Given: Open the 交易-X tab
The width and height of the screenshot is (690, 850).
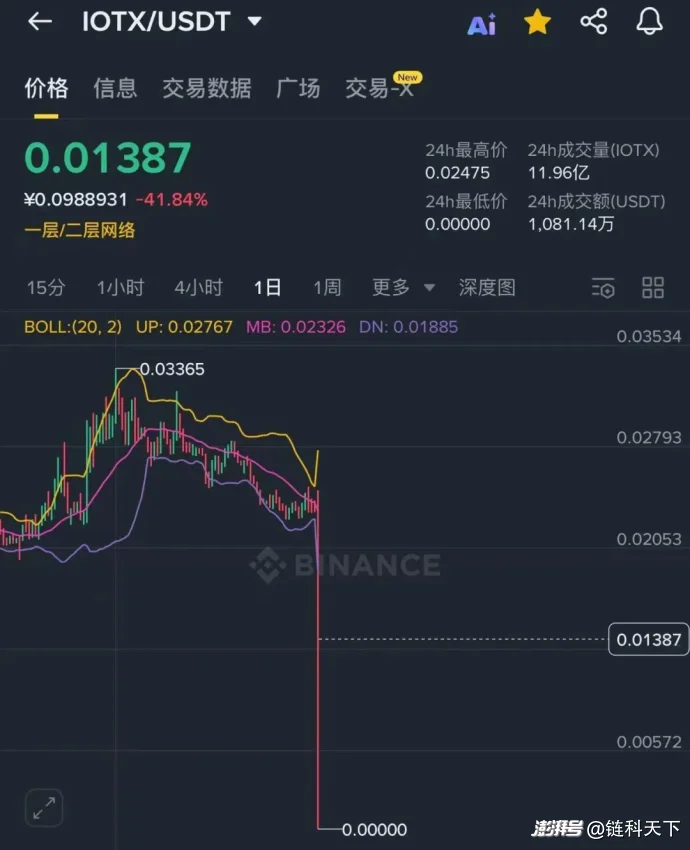Looking at the screenshot, I should (x=379, y=88).
